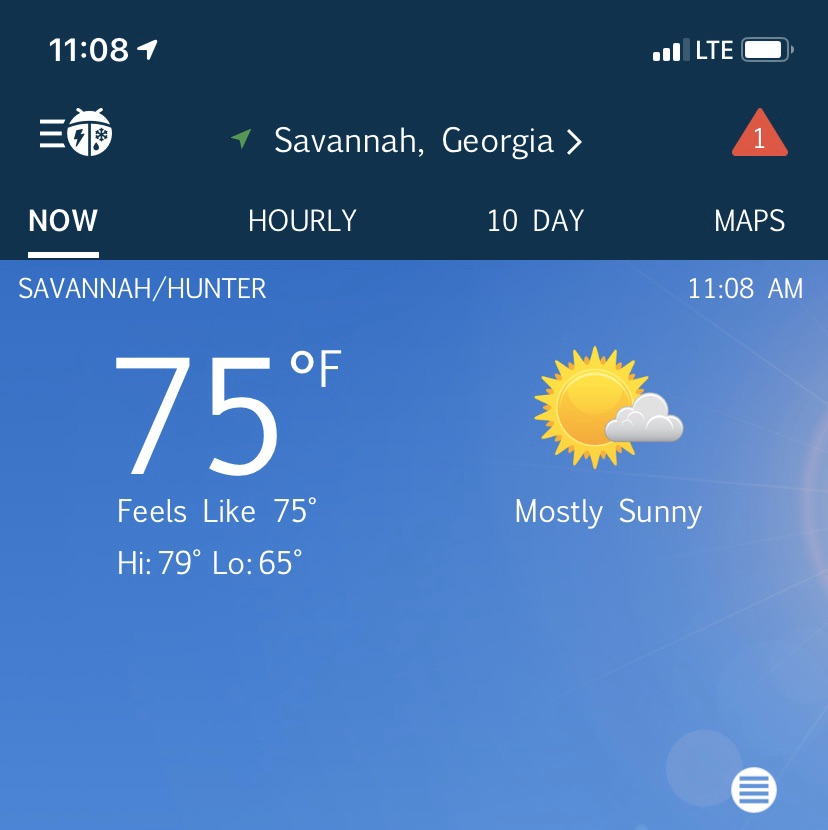This screenshot has height=830, width=828.
Task: Change the location from Savannah, Georgia
Action: [x=414, y=141]
